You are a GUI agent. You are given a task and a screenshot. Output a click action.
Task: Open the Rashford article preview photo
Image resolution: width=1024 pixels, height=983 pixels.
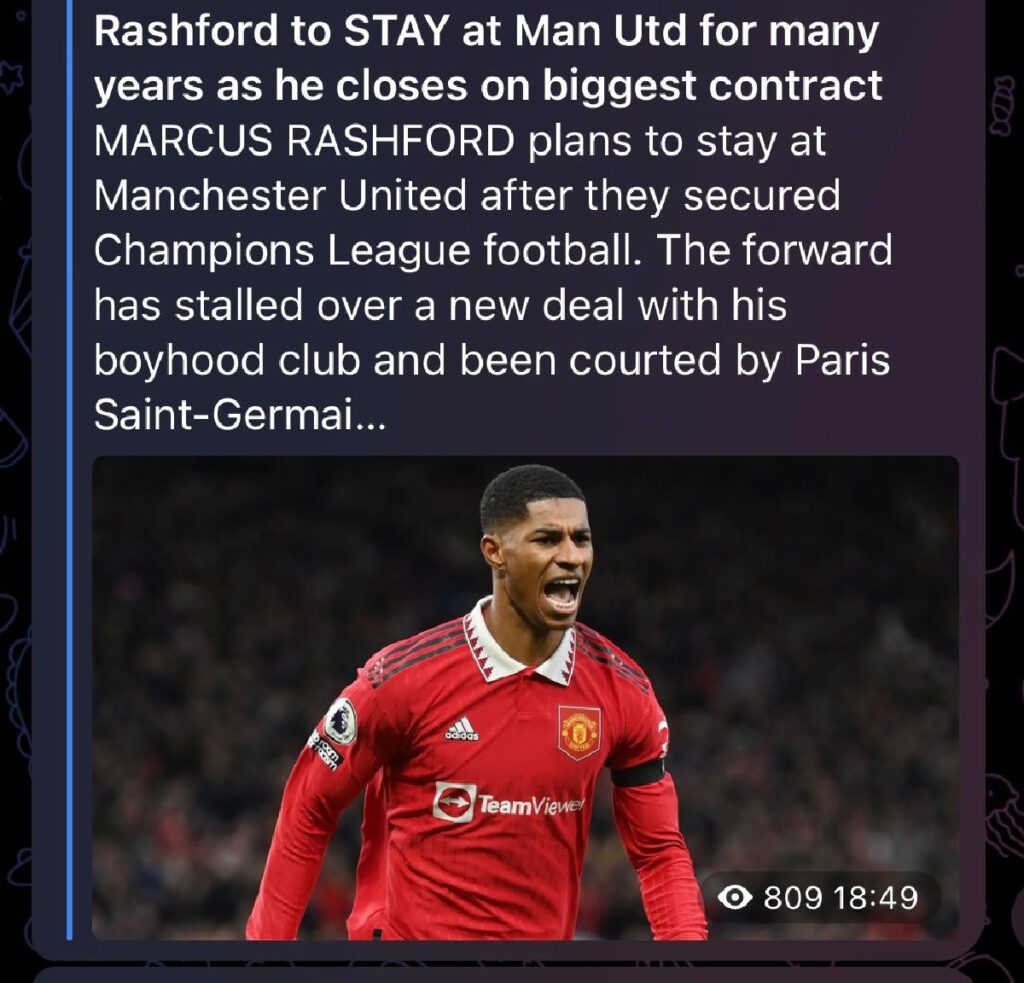pos(525,697)
